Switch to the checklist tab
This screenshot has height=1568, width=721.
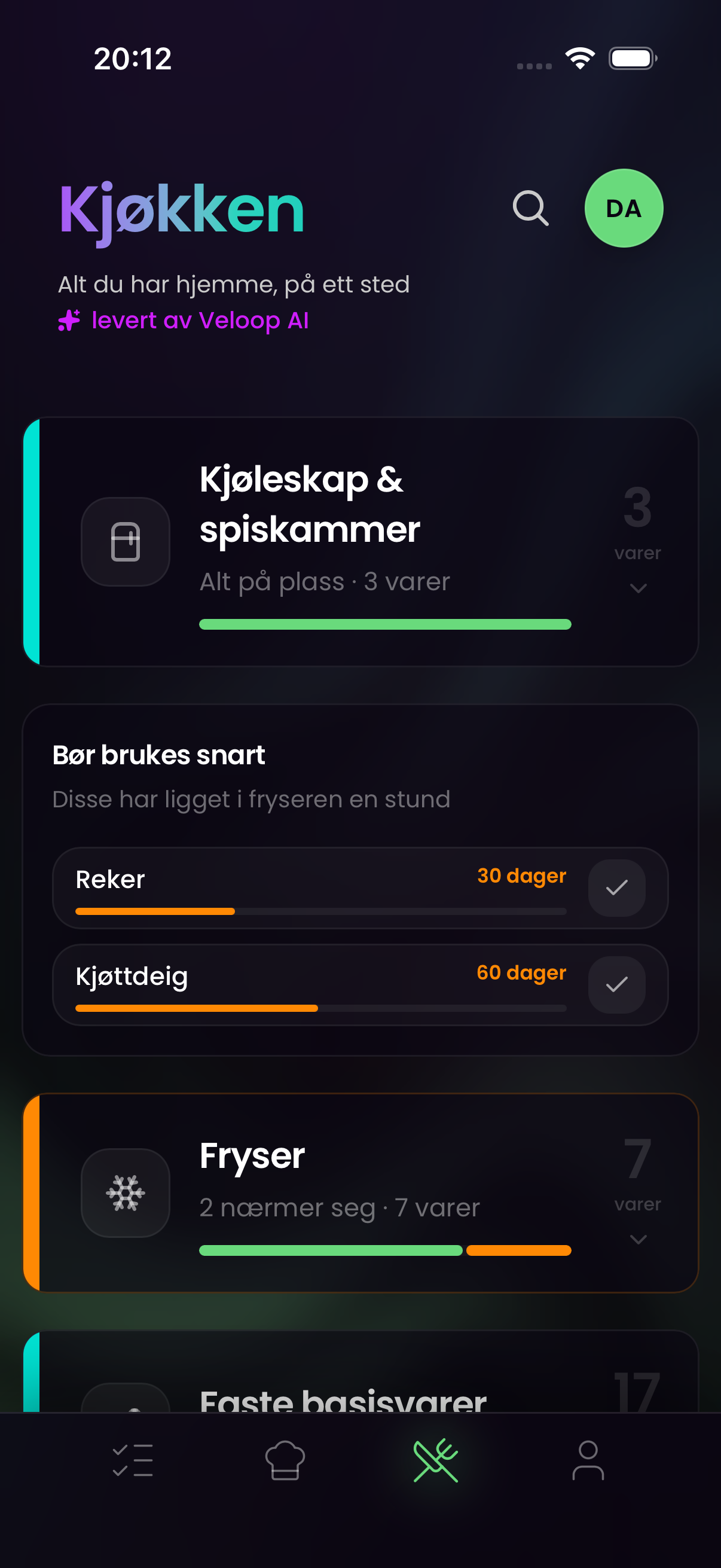133,1460
